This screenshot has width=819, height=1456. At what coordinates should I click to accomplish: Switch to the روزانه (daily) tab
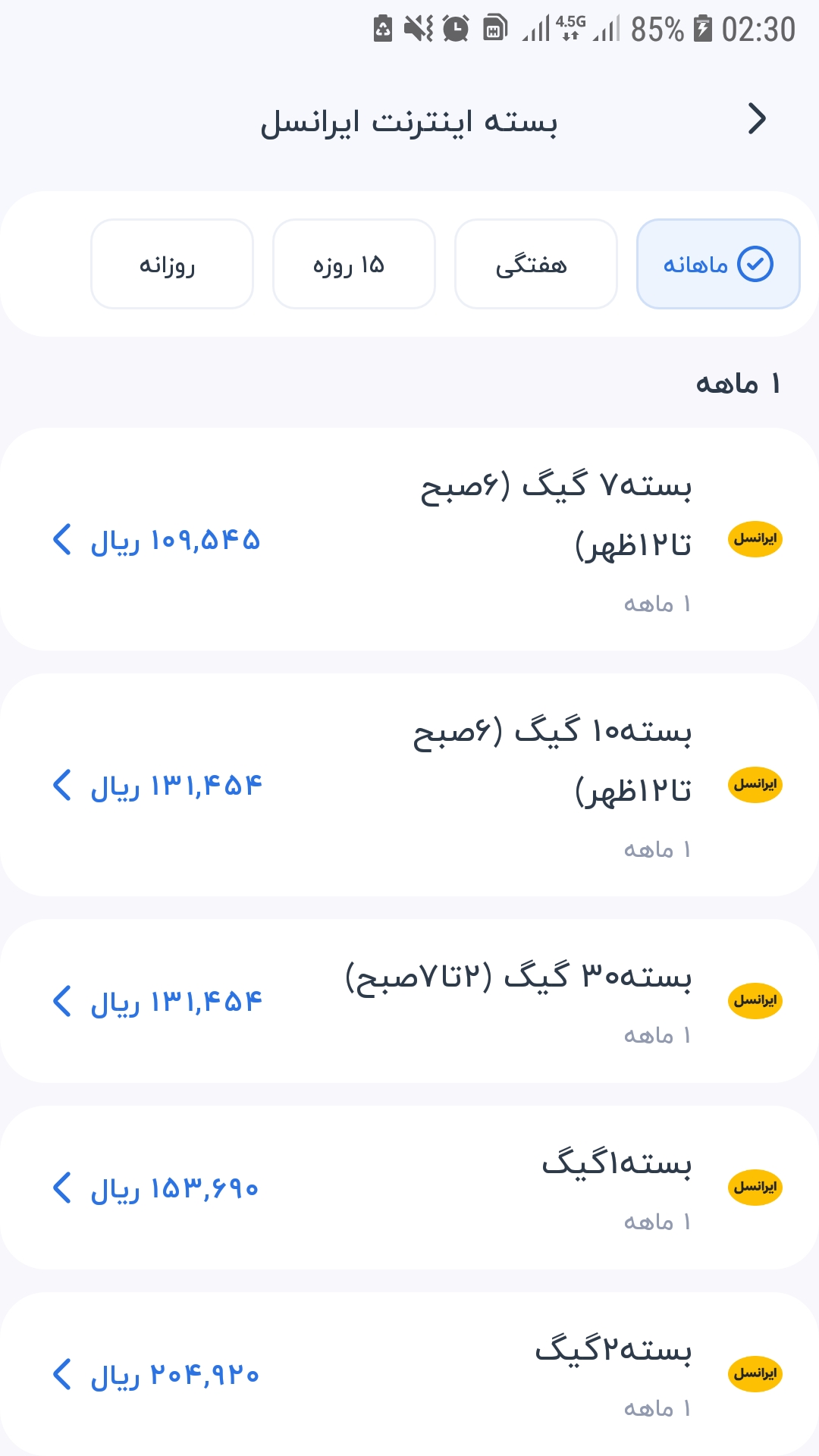coord(171,264)
